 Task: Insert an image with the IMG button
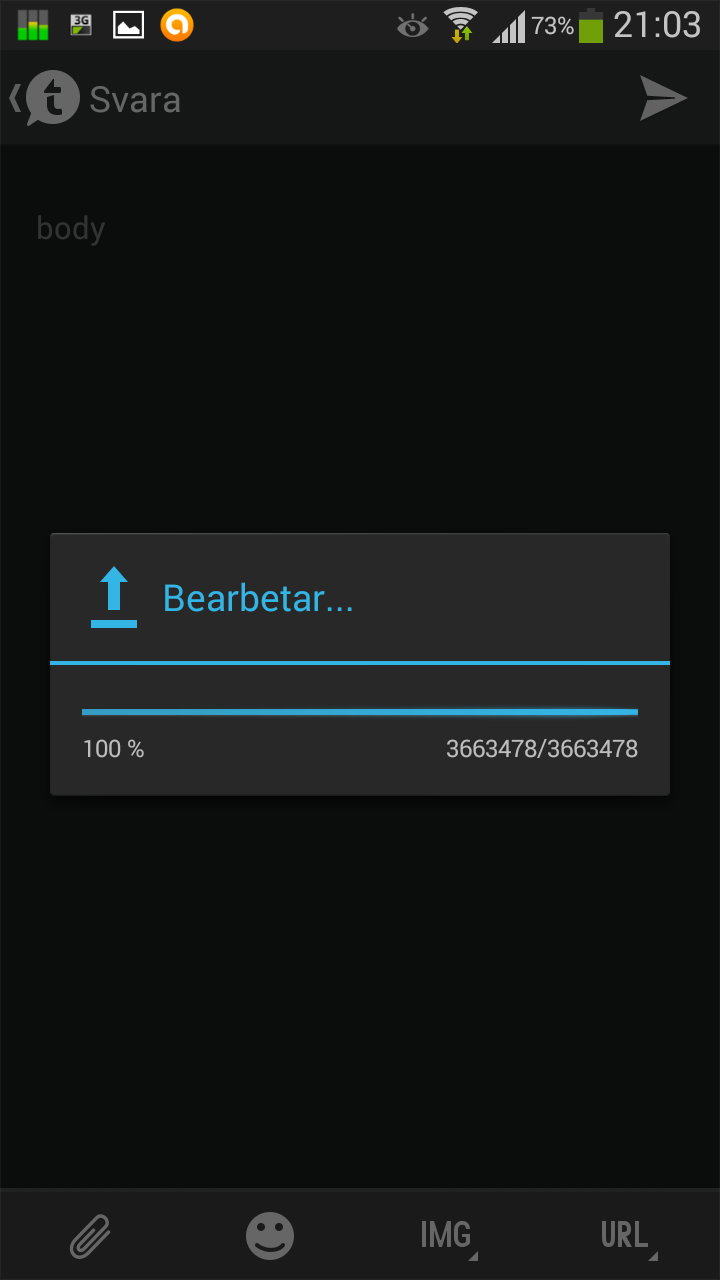point(447,1236)
